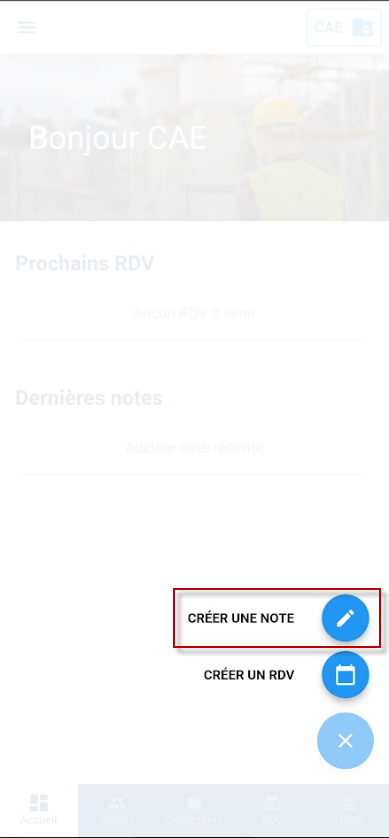This screenshot has width=389, height=838.
Task: Switch to the Notes tab
Action: 350,810
